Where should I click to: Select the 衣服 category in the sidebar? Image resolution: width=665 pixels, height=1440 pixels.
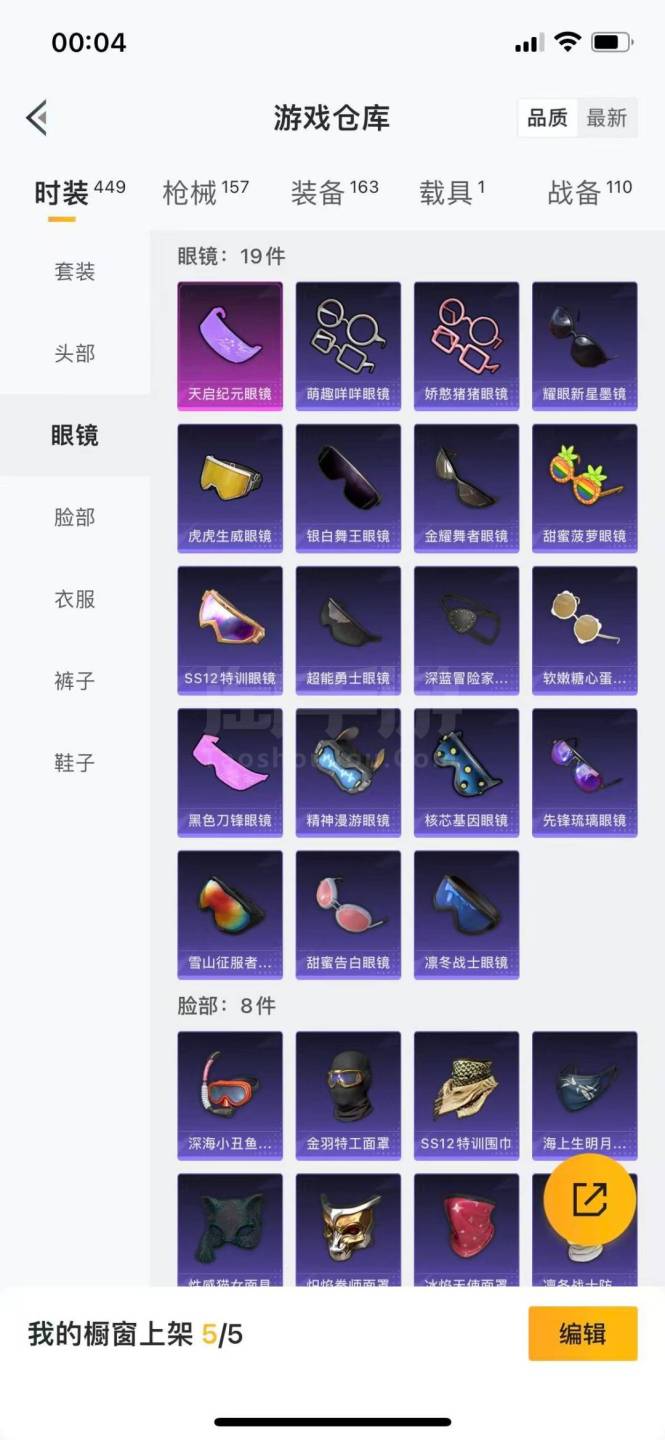pos(75,599)
